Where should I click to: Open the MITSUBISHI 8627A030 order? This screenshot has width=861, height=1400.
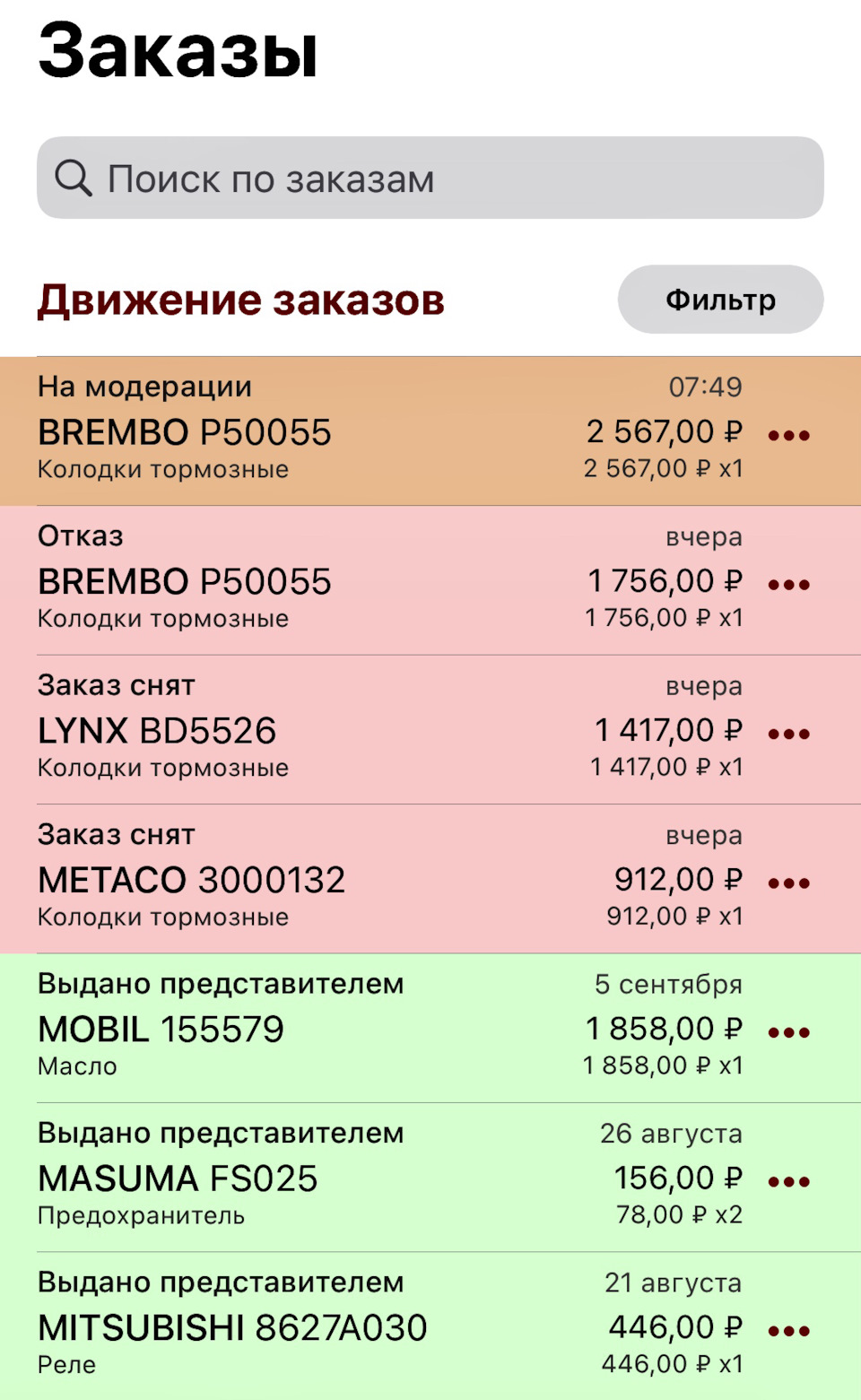(x=430, y=1326)
